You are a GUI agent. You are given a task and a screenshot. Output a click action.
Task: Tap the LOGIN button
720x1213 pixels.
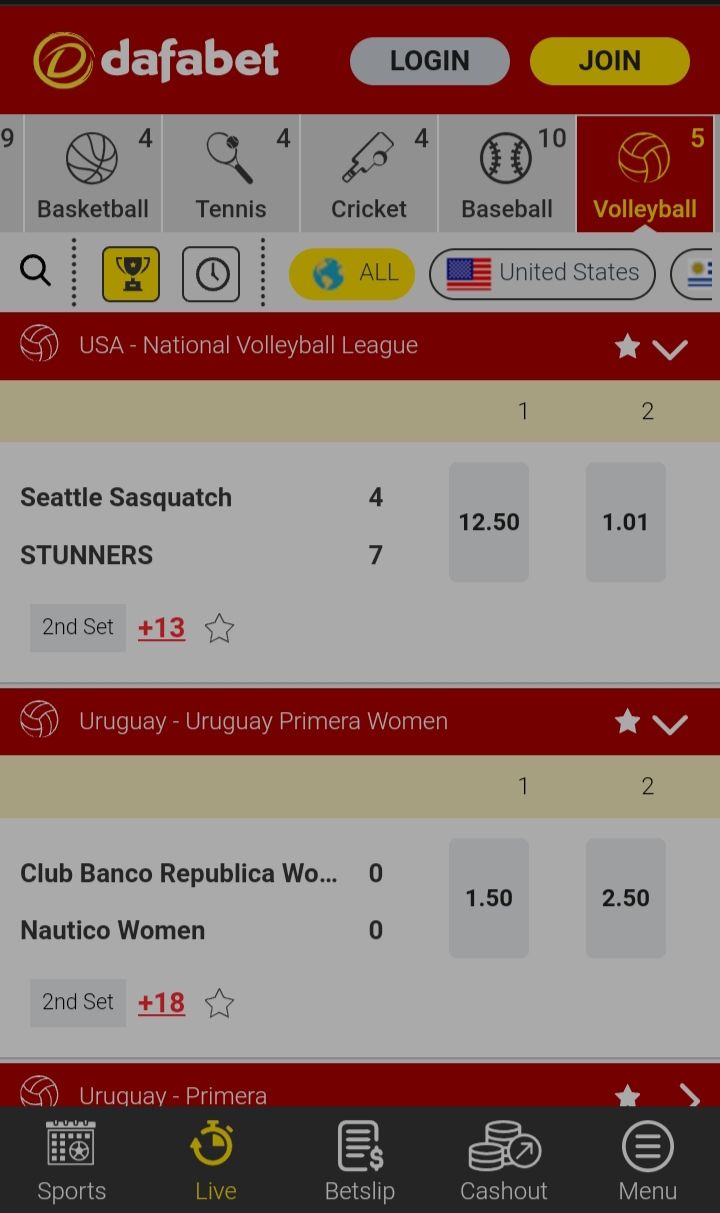tap(429, 61)
